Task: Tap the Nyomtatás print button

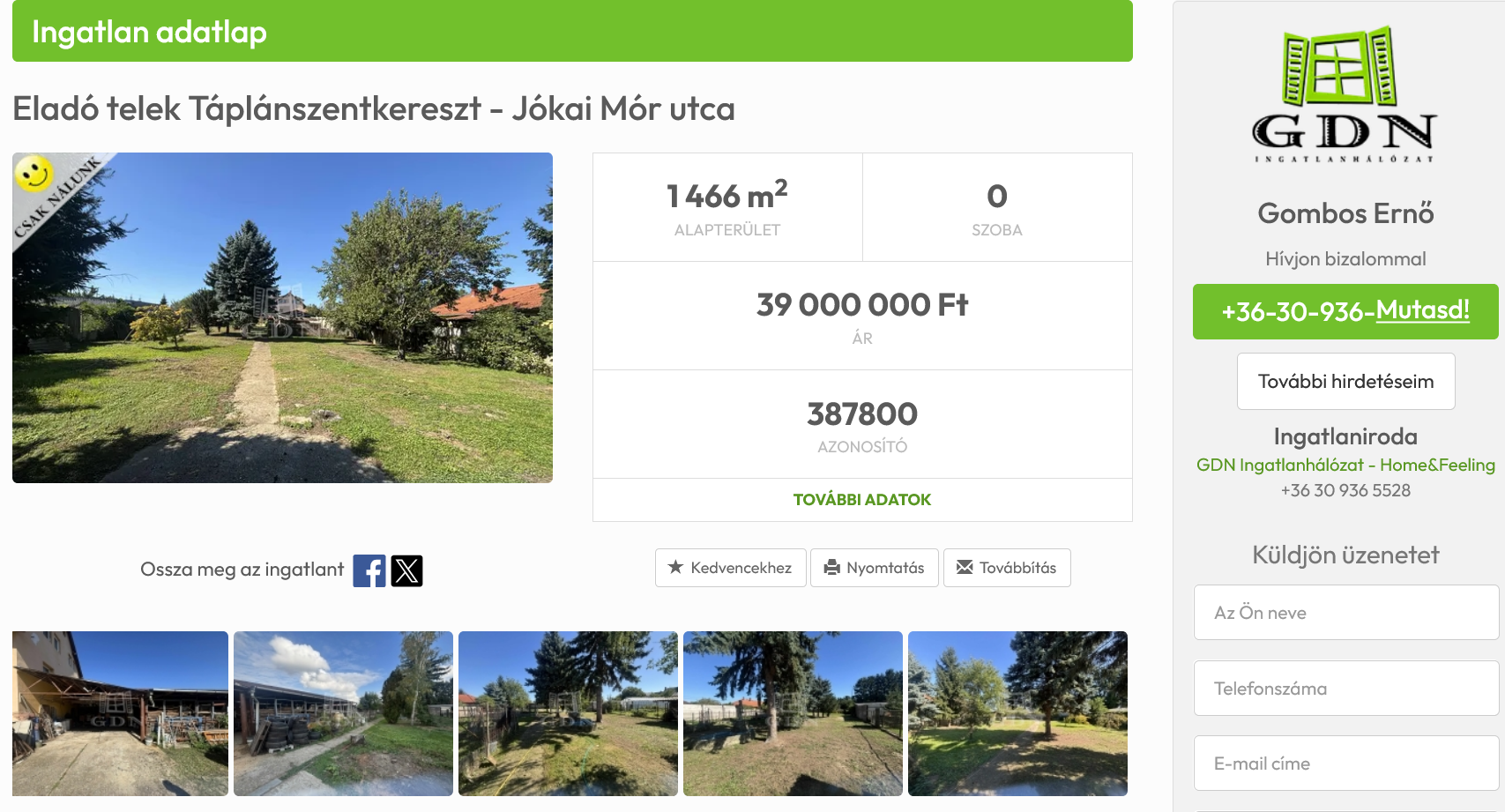Action: coord(875,568)
